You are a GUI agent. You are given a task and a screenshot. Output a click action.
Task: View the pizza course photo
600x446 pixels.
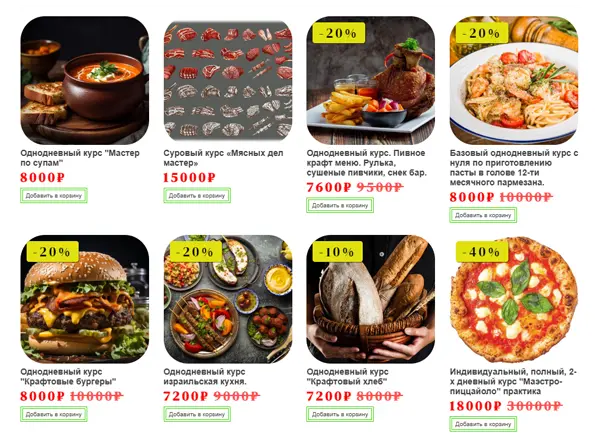click(514, 298)
